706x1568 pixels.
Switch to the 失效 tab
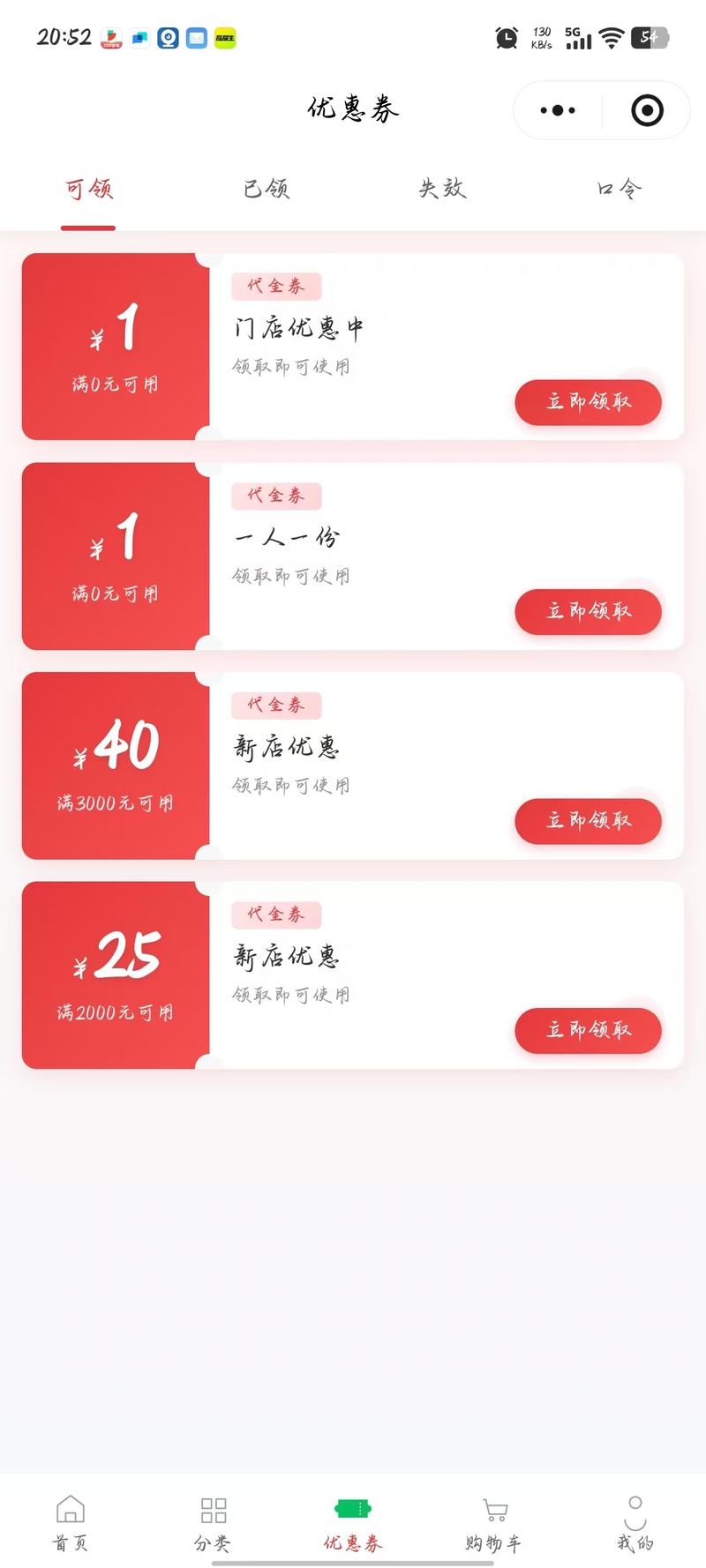pyautogui.click(x=442, y=189)
